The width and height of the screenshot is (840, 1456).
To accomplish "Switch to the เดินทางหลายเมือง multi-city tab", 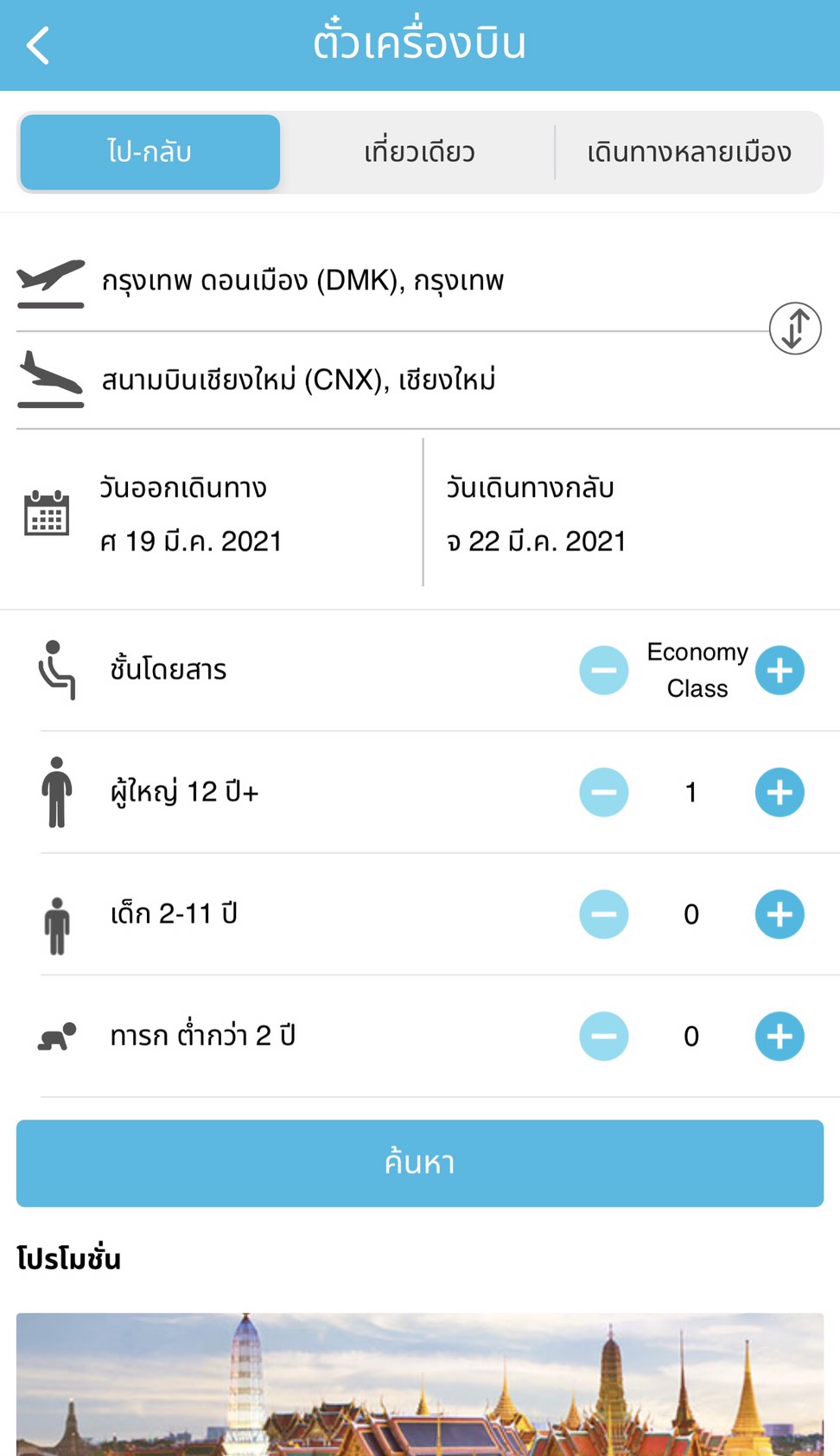I will [x=689, y=152].
